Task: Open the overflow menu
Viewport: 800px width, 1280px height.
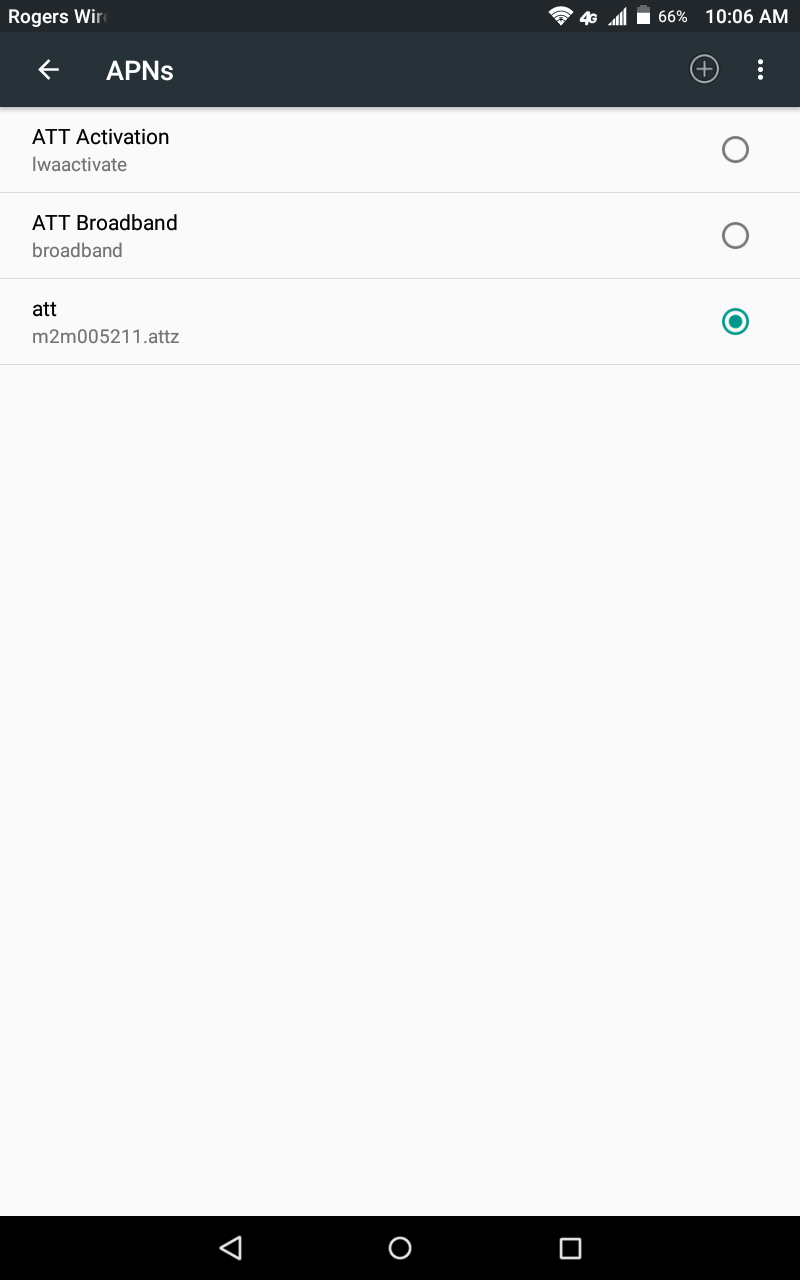Action: point(760,70)
